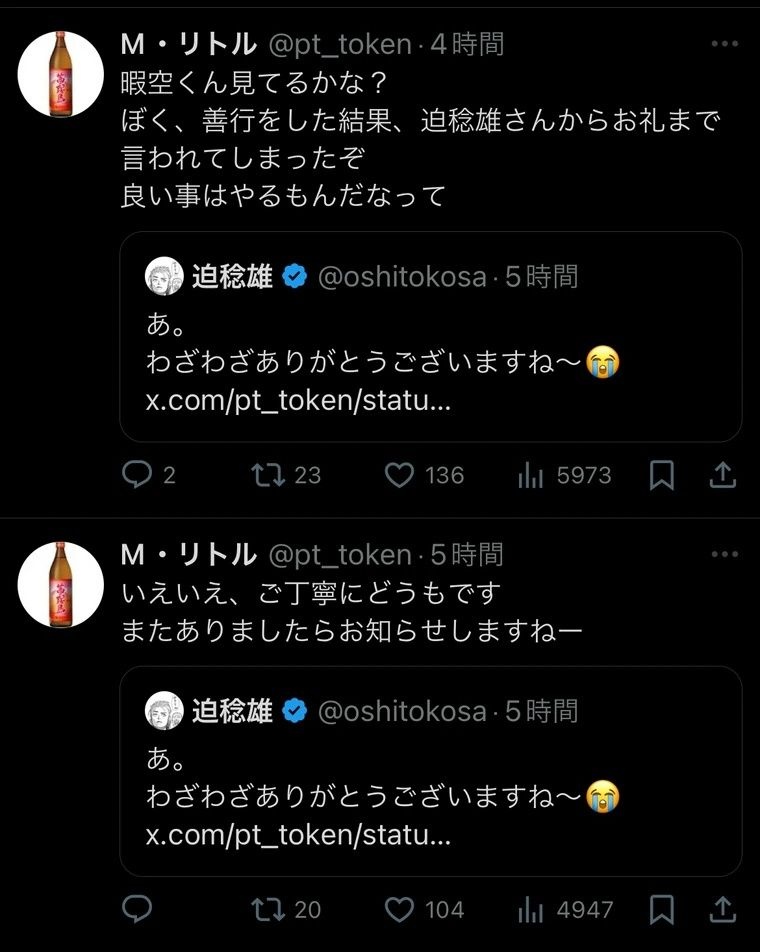This screenshot has width=760, height=952.
Task: Reply to the post with 2 comments
Action: pos(136,475)
